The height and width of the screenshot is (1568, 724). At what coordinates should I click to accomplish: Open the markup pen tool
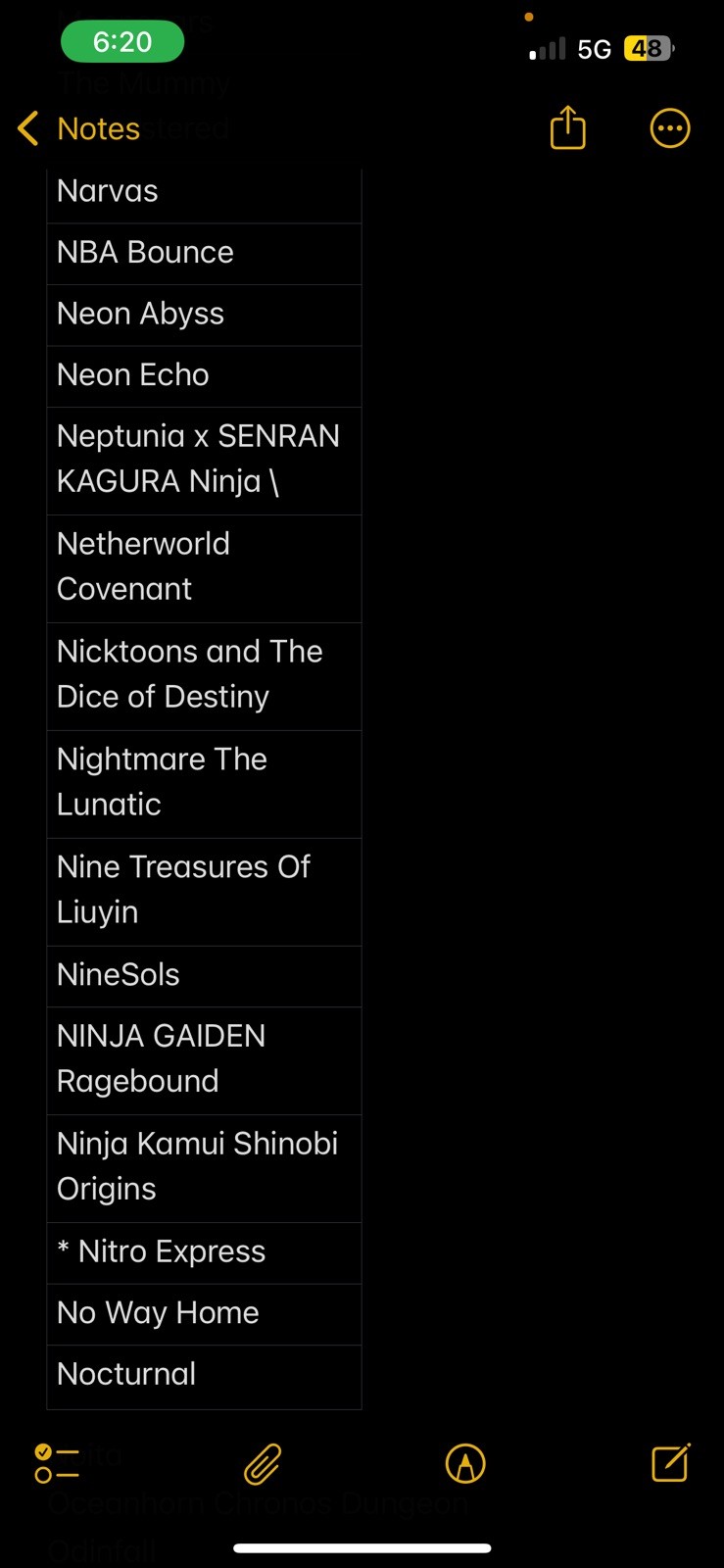click(465, 1464)
